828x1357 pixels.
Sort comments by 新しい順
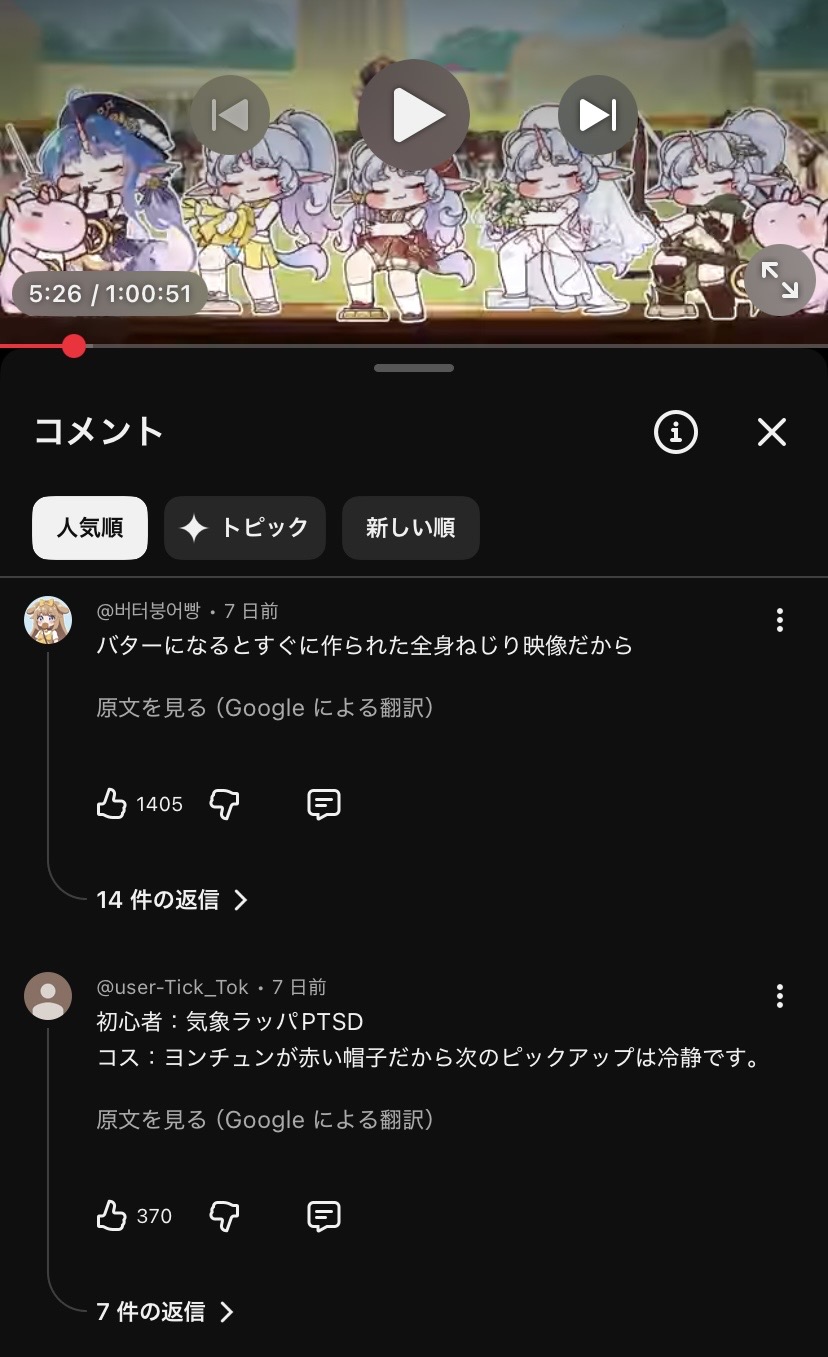(x=410, y=528)
